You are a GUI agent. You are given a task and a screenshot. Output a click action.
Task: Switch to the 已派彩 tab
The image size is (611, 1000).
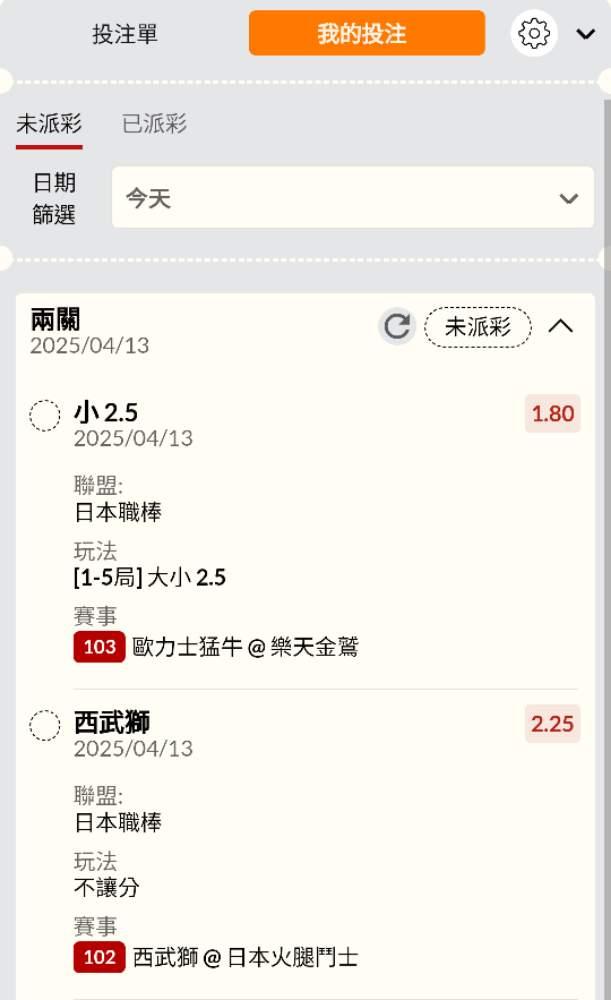point(154,124)
